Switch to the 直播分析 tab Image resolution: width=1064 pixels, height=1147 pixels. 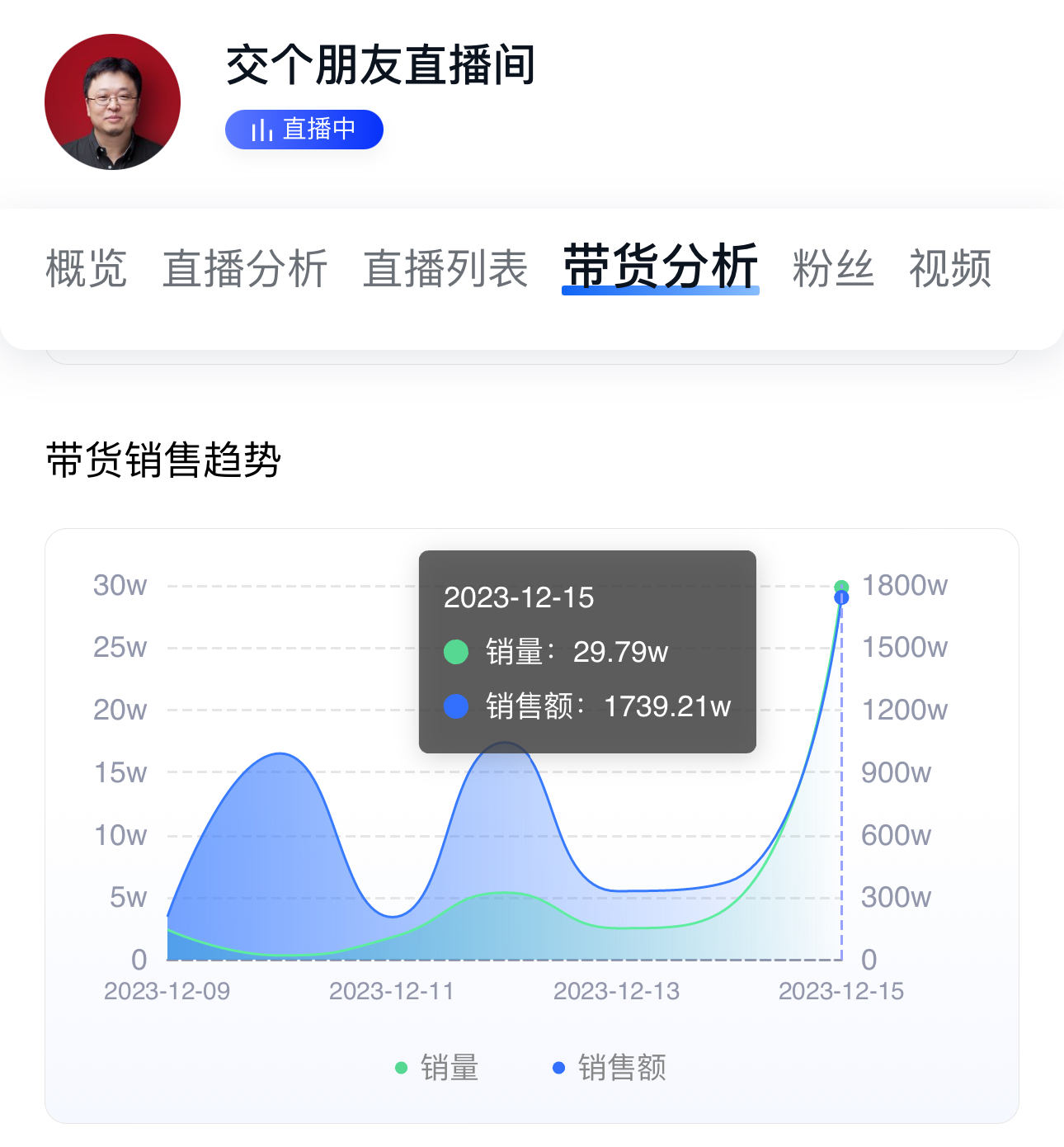[x=245, y=268]
